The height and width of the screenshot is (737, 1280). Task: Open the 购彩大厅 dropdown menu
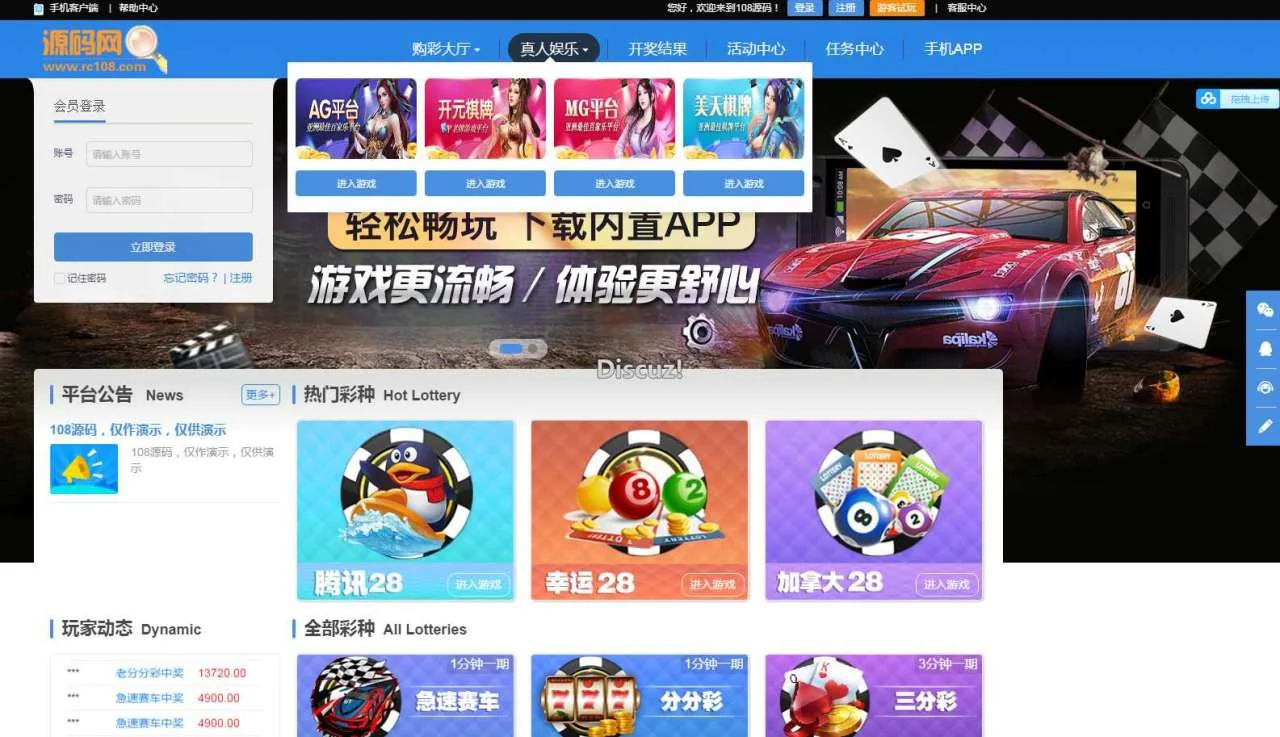tap(446, 49)
